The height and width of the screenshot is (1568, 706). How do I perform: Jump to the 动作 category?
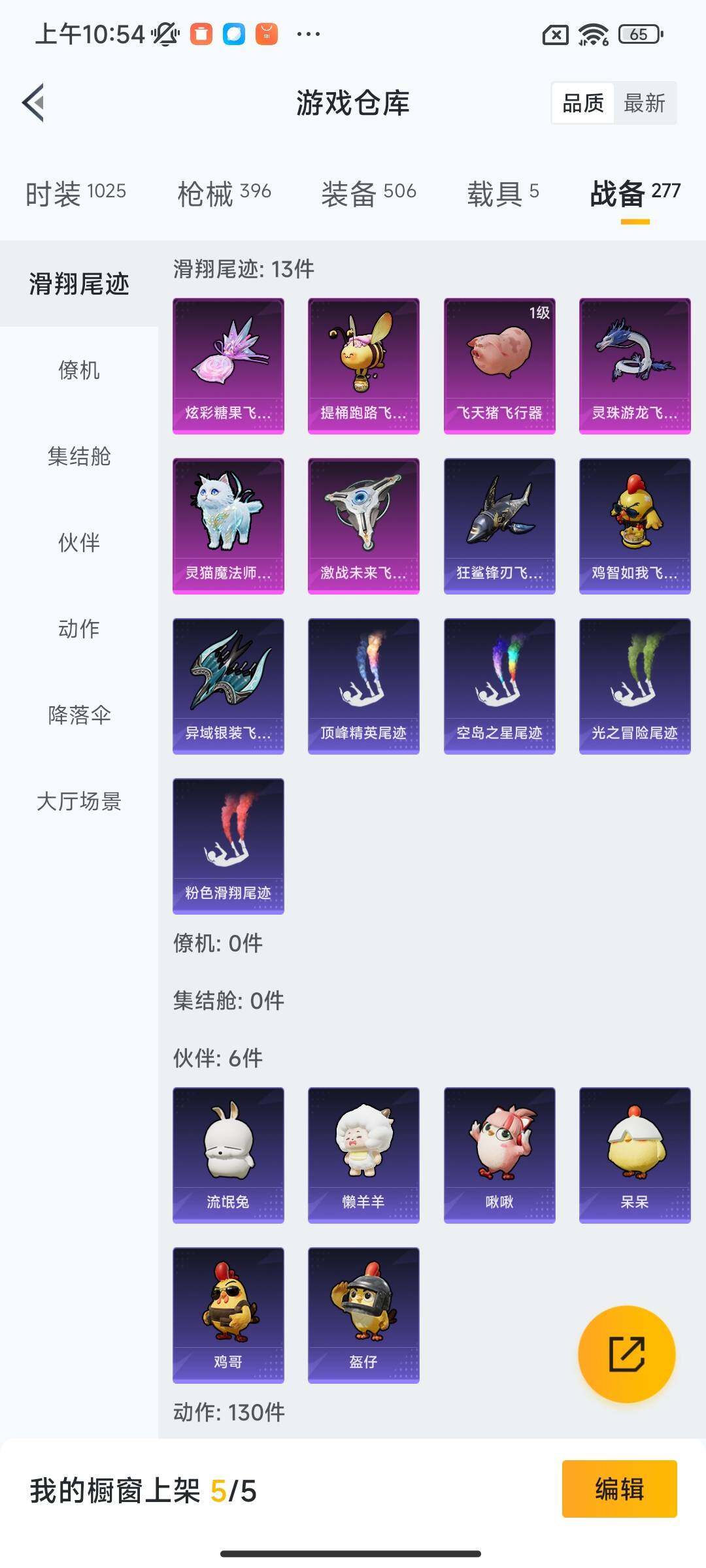pyautogui.click(x=79, y=629)
